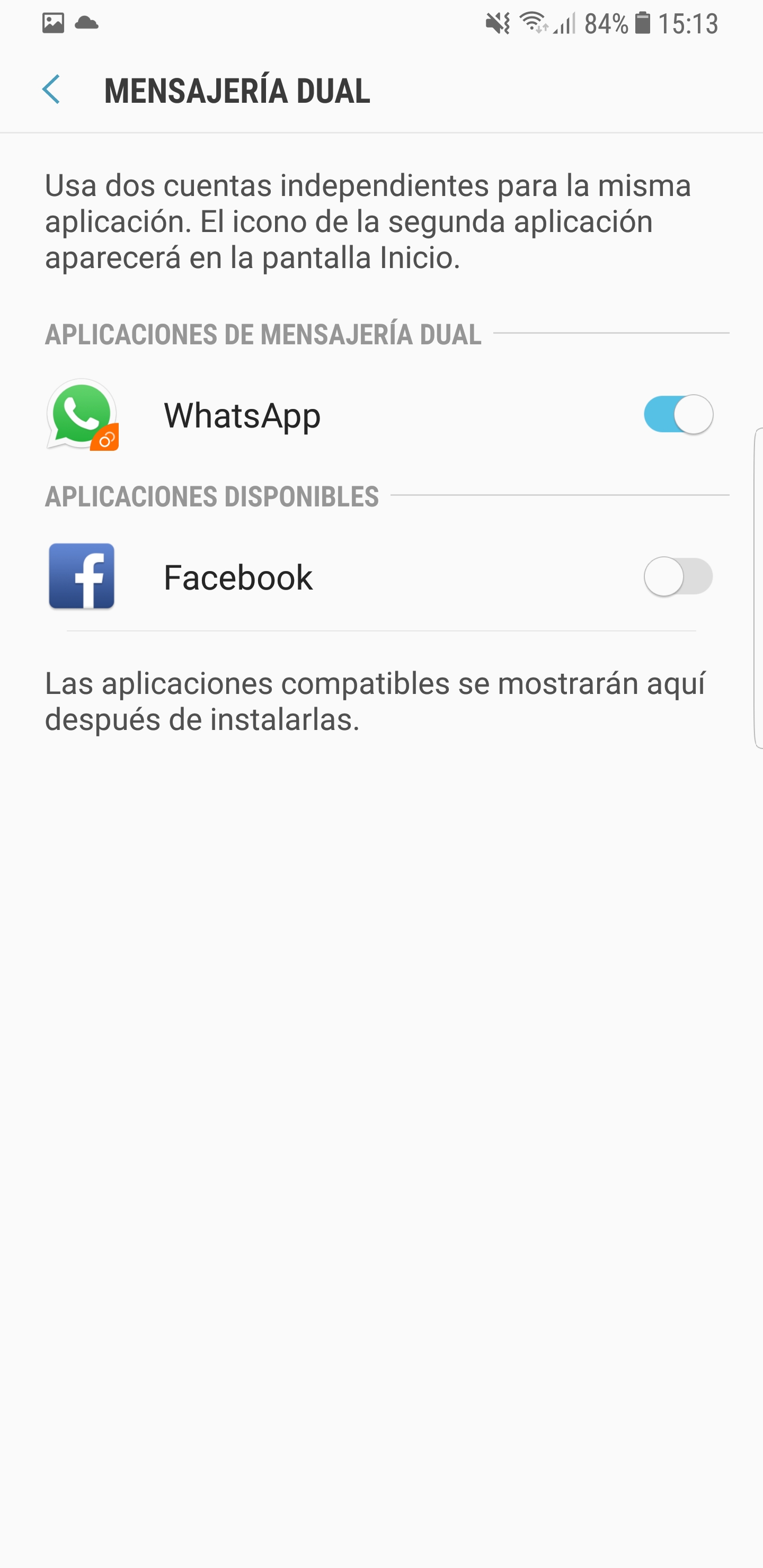Enable dual messaging for Facebook
This screenshot has width=763, height=1568.
[678, 576]
